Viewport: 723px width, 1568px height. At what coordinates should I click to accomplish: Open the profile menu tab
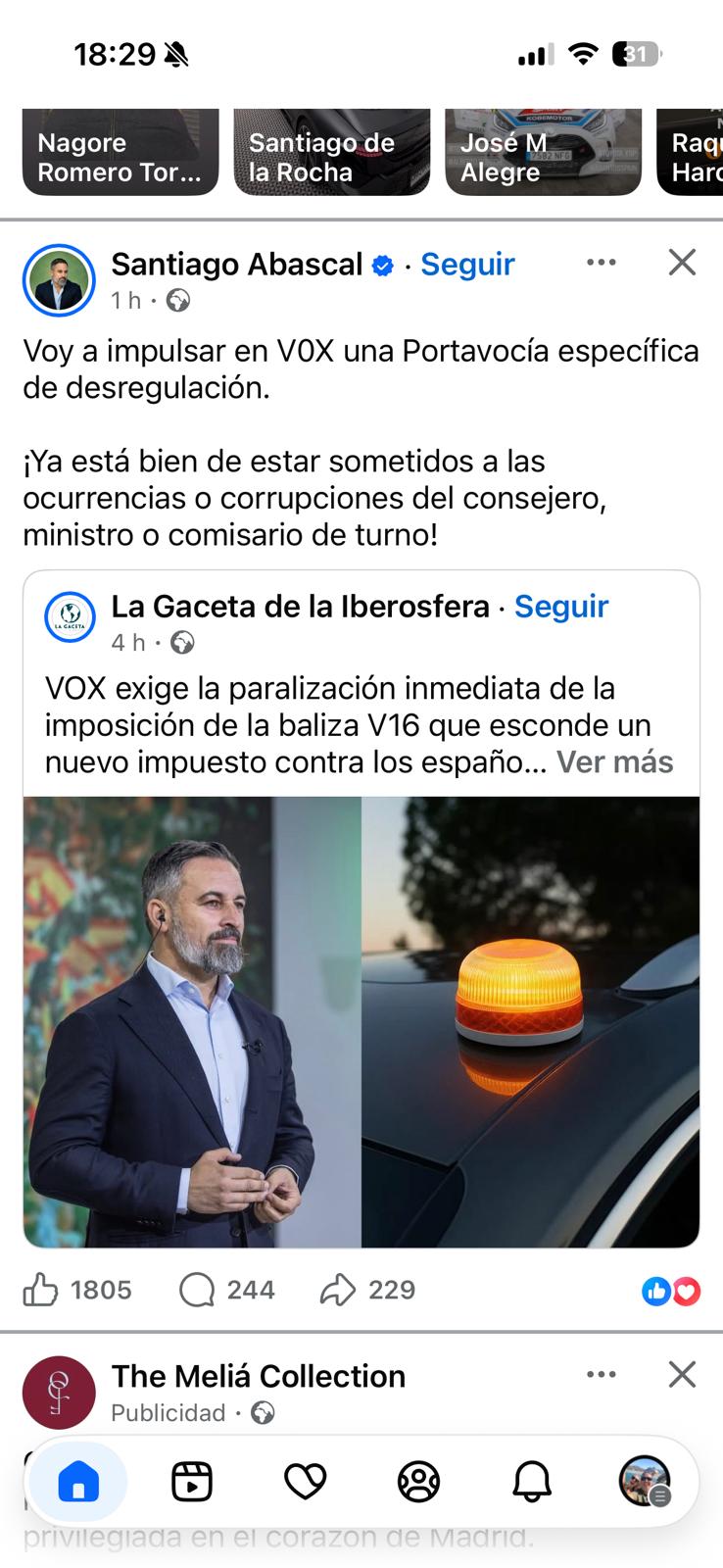click(645, 1482)
